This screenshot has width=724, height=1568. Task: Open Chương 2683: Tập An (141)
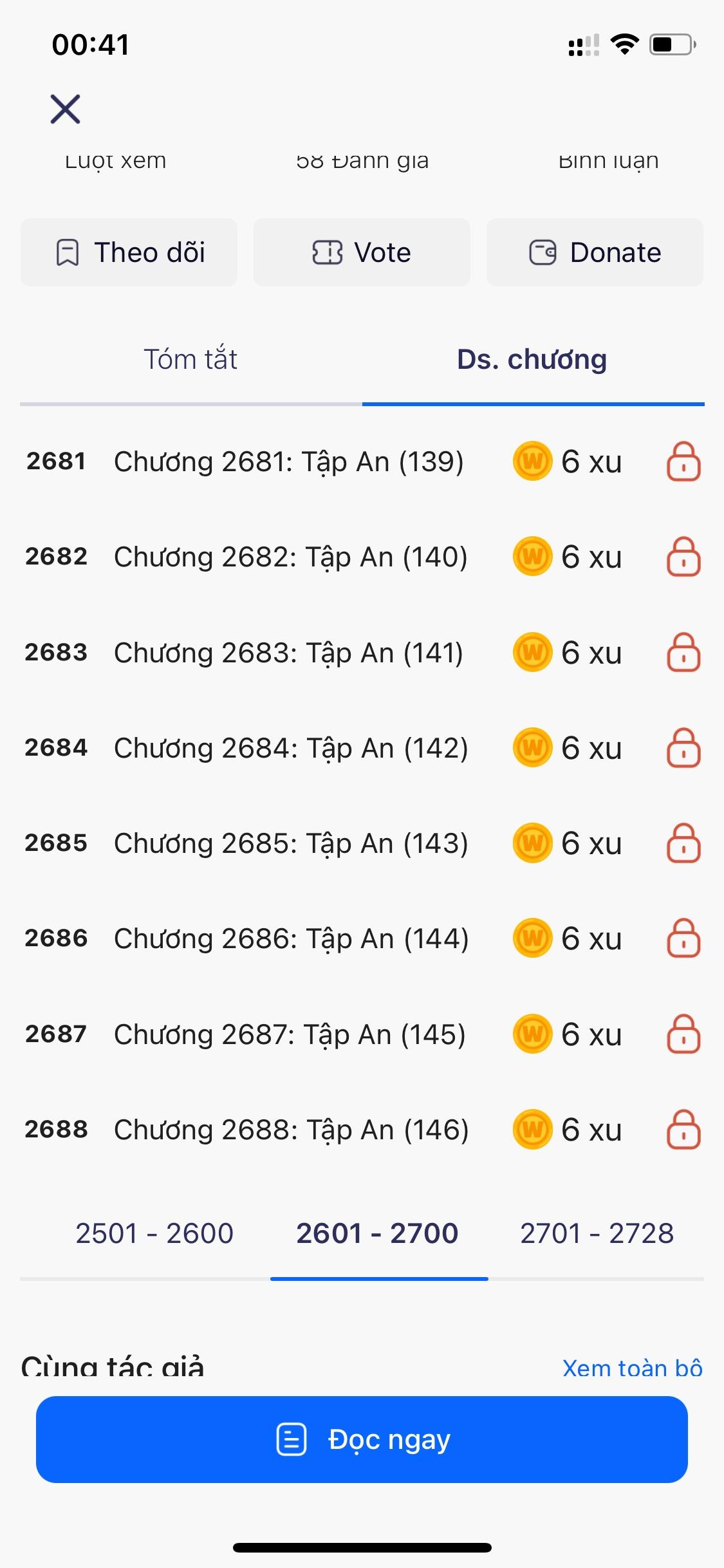289,653
